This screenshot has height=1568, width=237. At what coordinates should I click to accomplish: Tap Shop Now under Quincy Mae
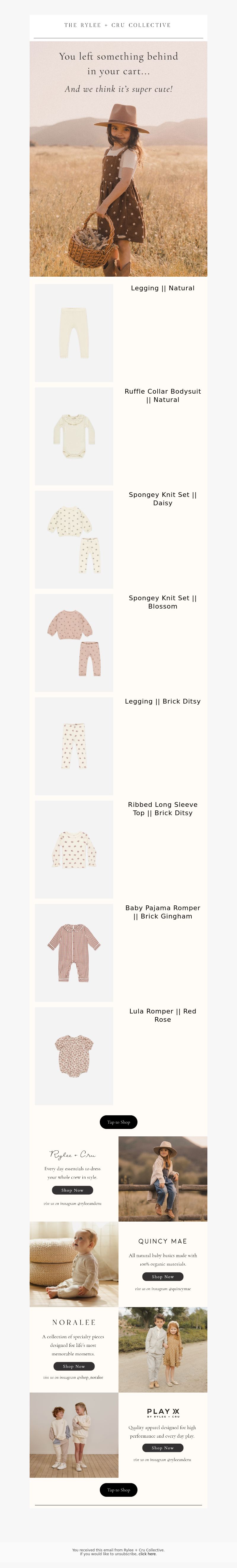coord(163,1276)
